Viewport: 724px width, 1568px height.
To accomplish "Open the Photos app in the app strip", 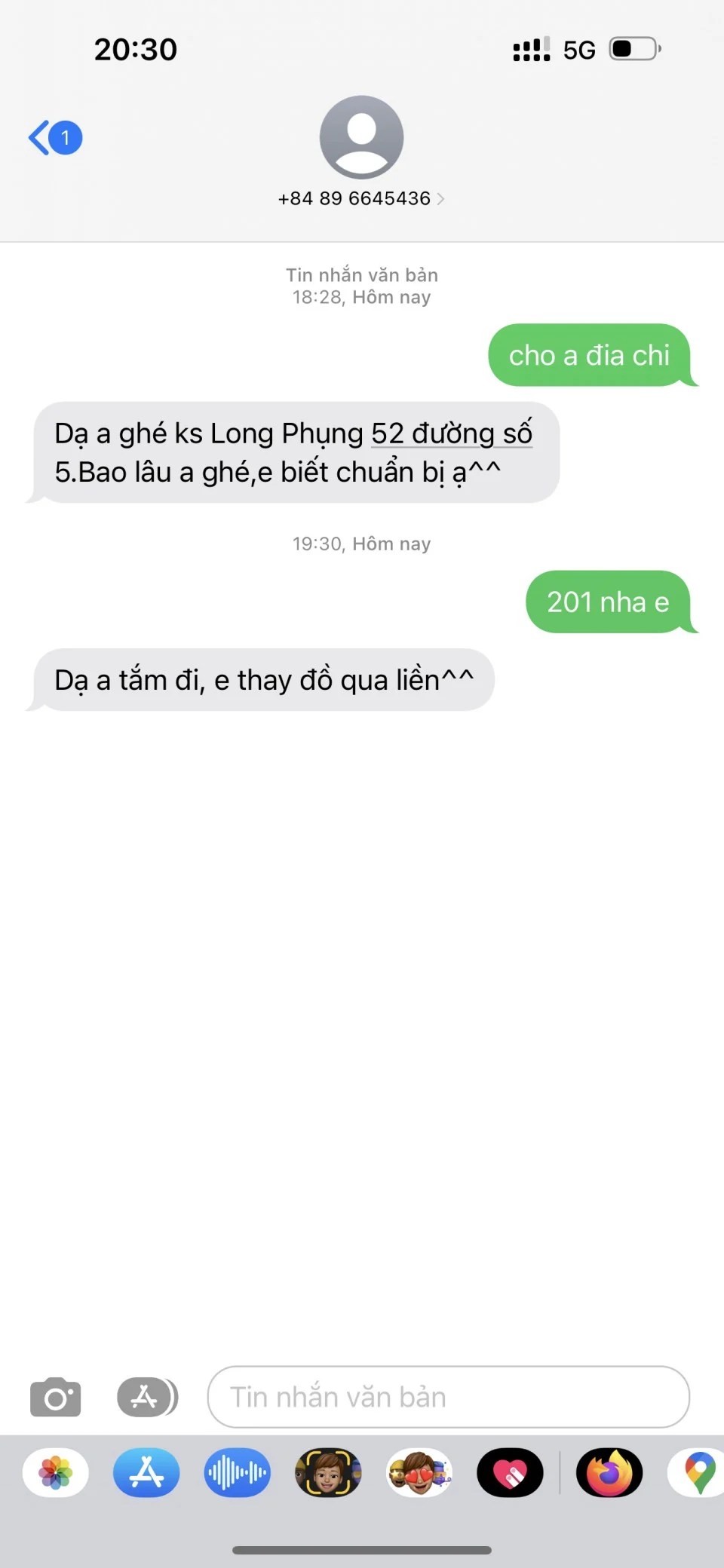I will pos(56,1472).
